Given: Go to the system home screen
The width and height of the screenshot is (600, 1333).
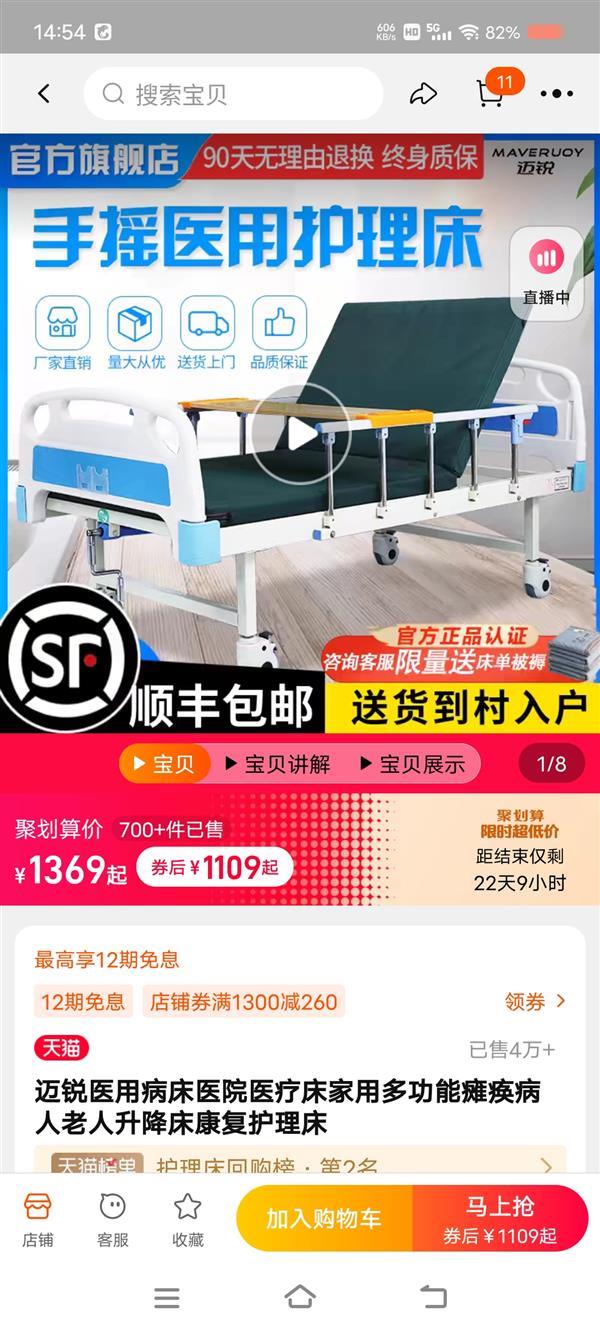Looking at the screenshot, I should (300, 1297).
